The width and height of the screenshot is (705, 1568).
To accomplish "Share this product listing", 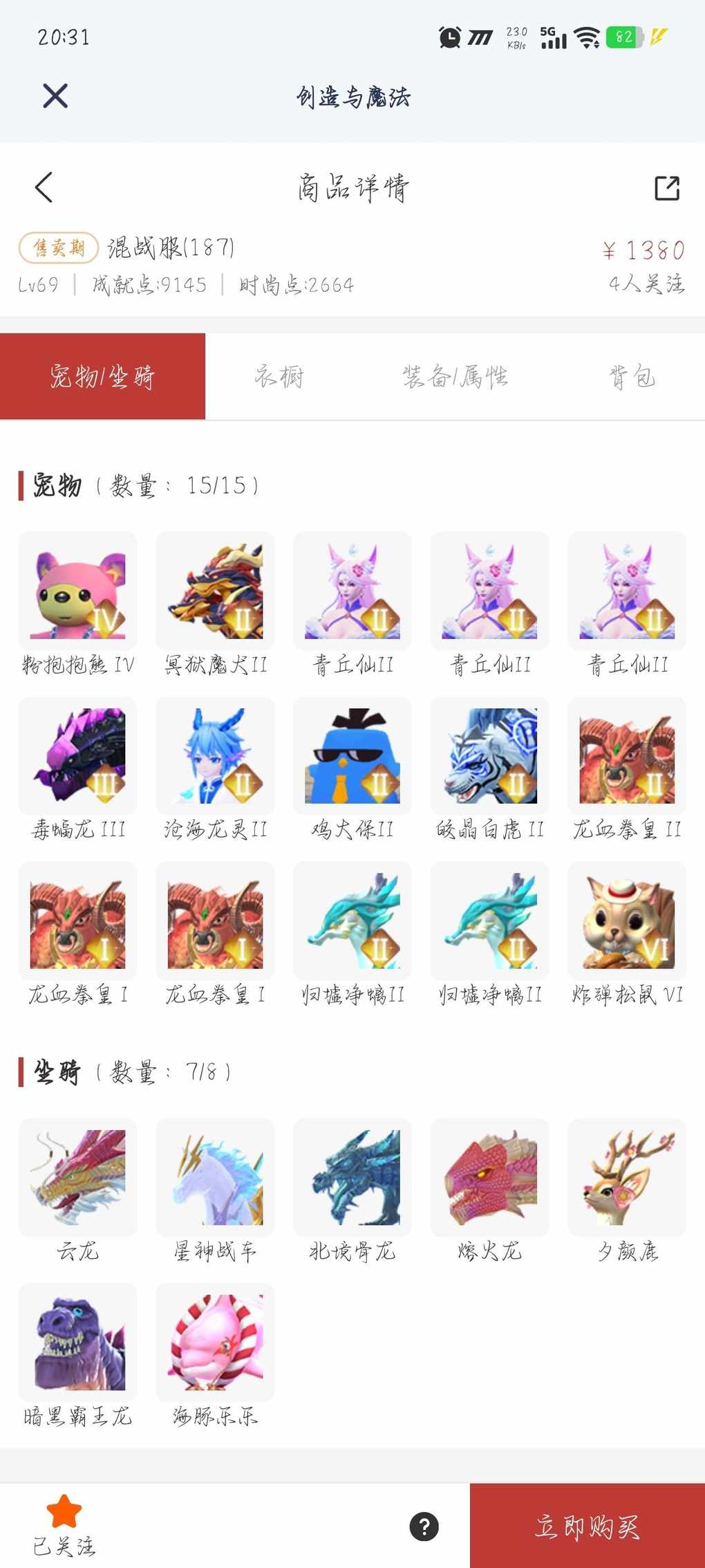I will [x=667, y=188].
